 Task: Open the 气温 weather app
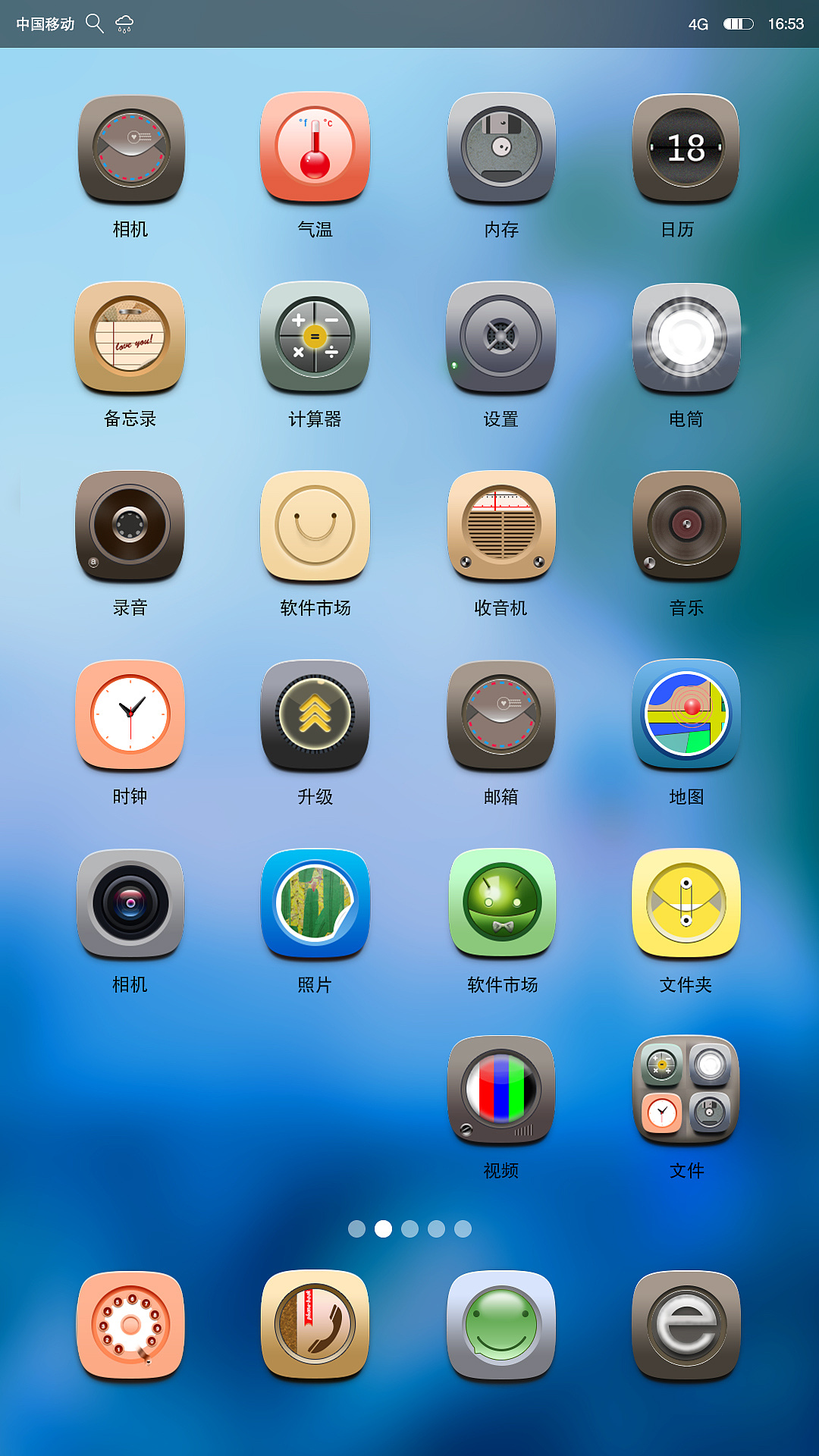[x=315, y=148]
